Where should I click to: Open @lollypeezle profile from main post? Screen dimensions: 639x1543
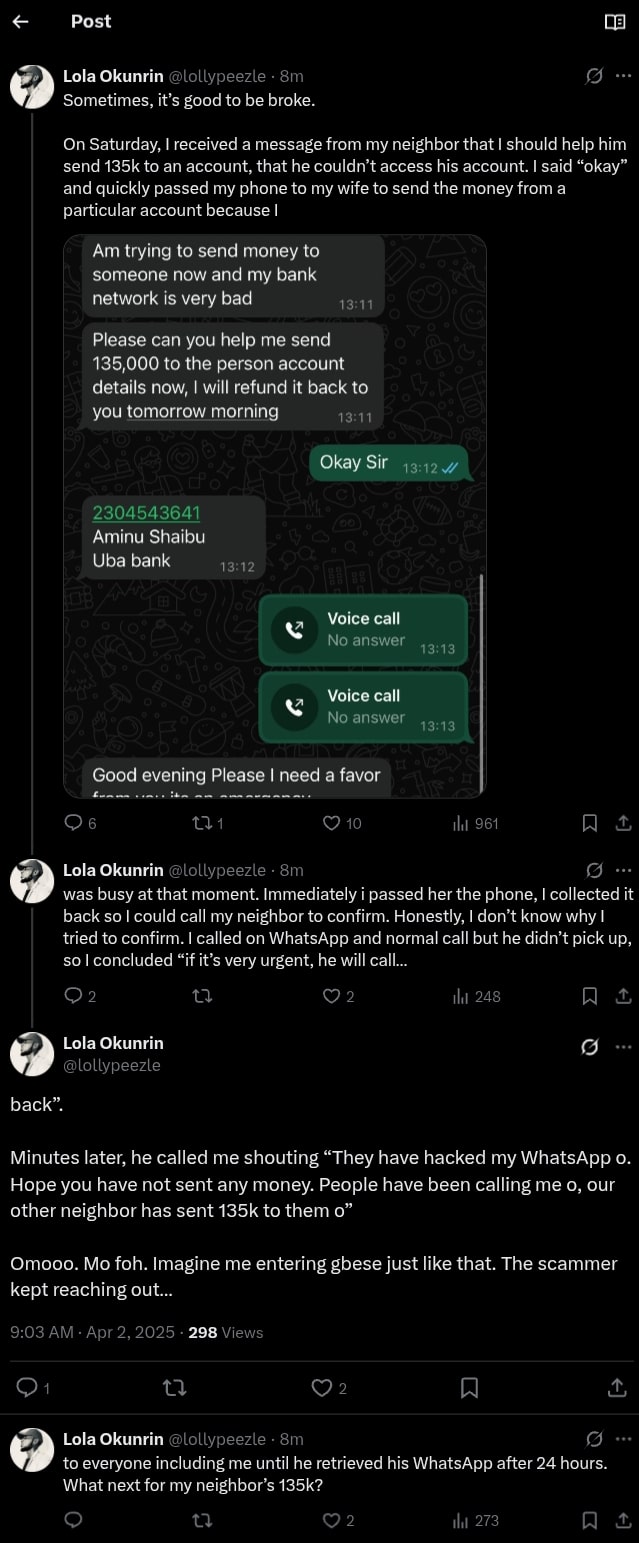(x=110, y=1065)
